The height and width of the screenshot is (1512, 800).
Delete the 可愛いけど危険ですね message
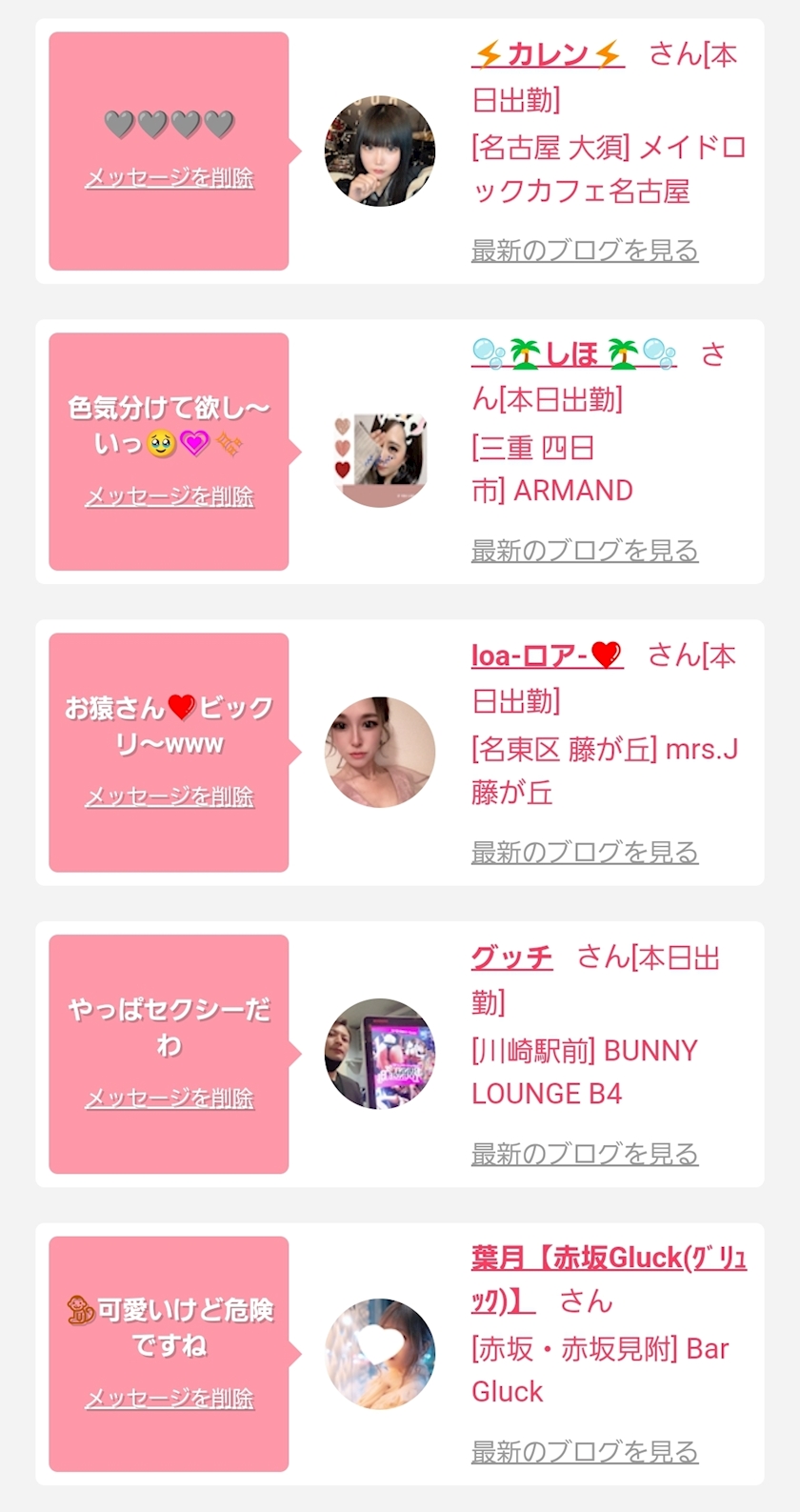pos(170,1399)
